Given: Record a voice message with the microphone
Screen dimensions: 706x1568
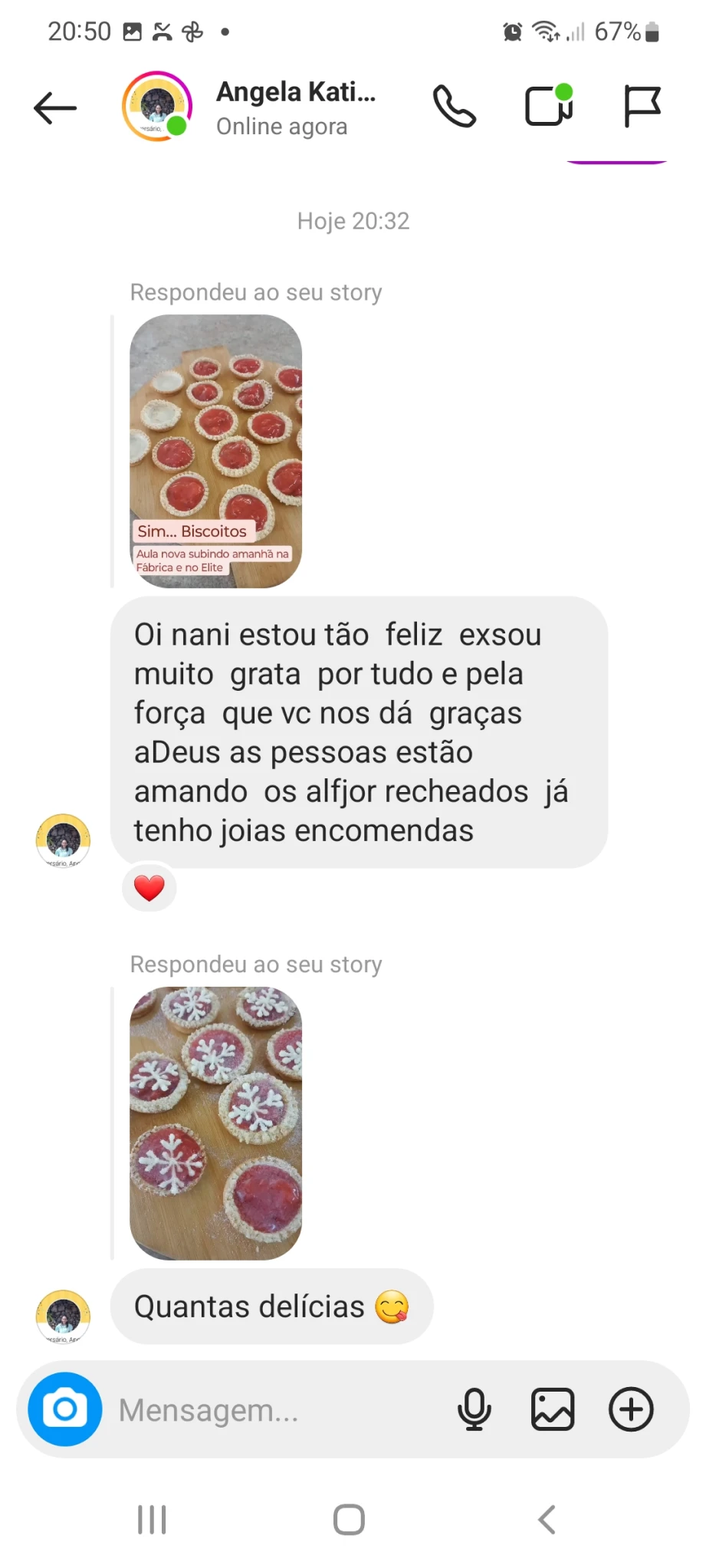Looking at the screenshot, I should [474, 1409].
